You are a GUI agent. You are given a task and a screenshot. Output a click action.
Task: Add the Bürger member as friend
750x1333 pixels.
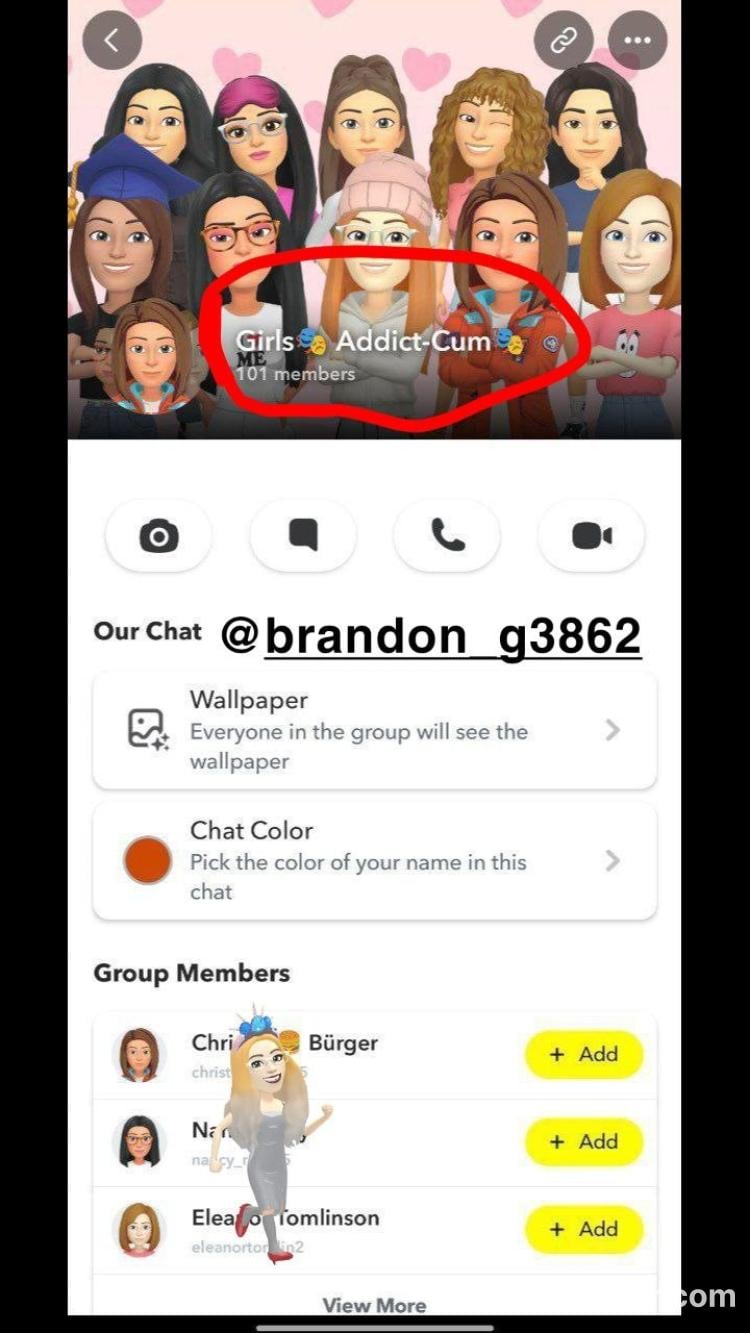coord(584,1054)
